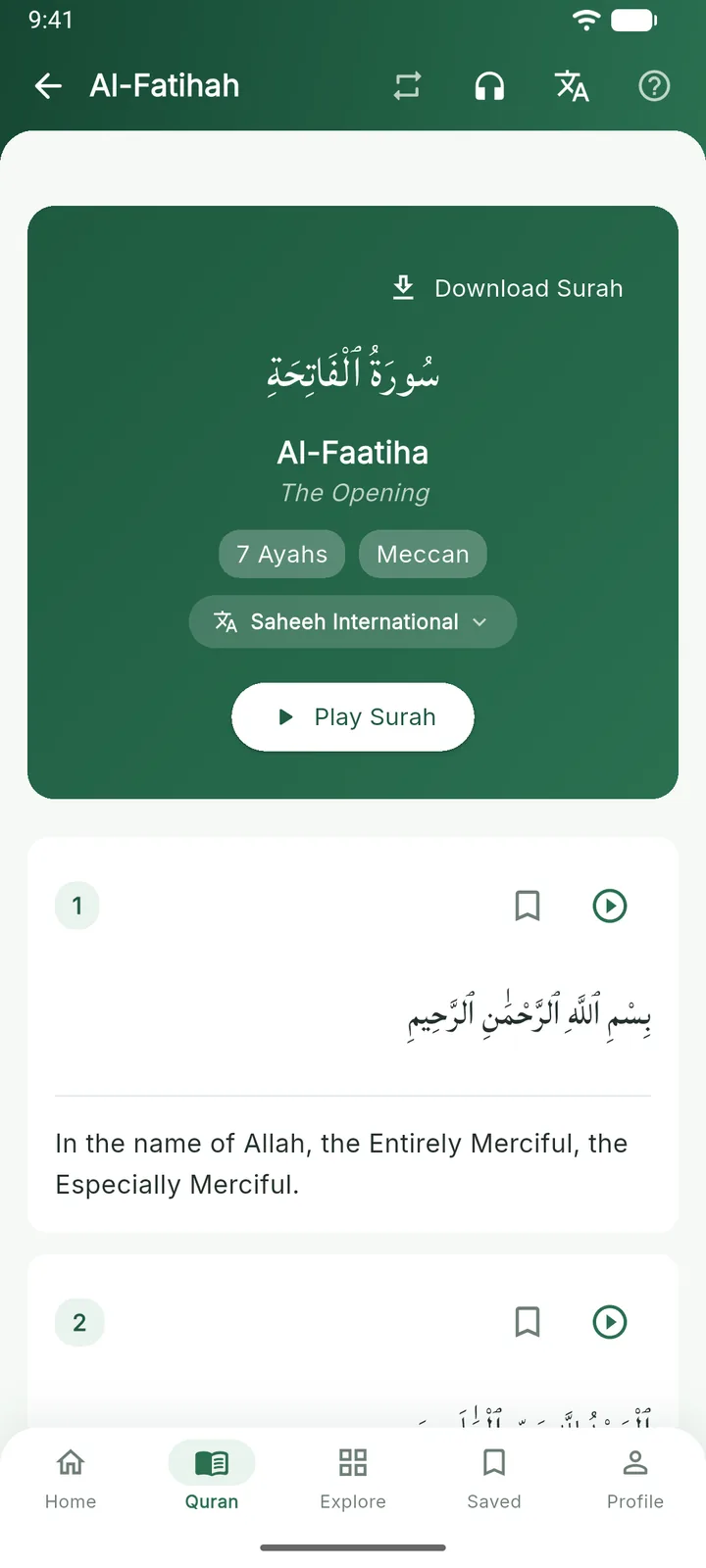Screen dimensions: 706x1568
Task: Play audio for ayah 2
Action: [x=610, y=1322]
